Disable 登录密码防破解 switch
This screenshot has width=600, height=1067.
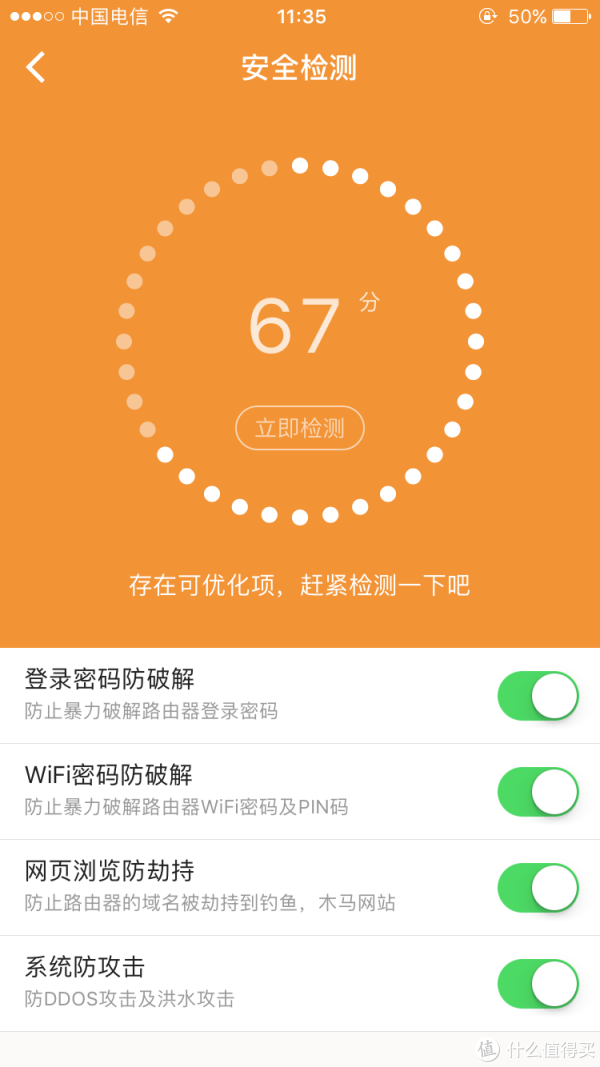[538, 696]
